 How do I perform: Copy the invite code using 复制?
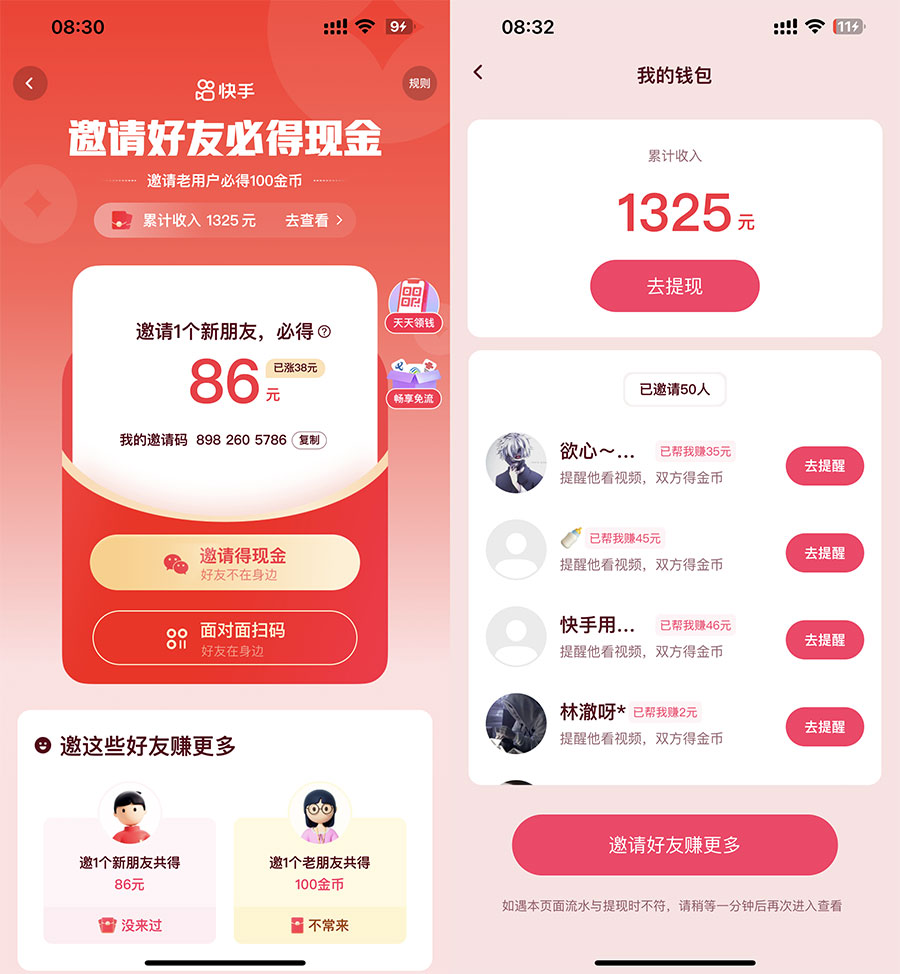tap(309, 440)
